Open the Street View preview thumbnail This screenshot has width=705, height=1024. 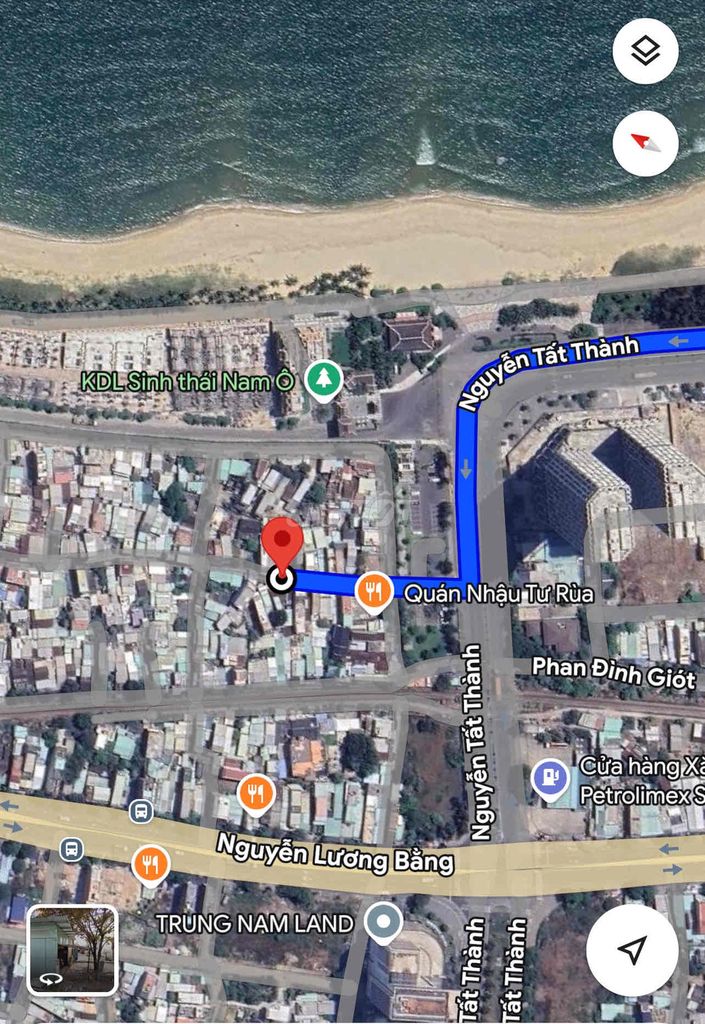[72, 949]
